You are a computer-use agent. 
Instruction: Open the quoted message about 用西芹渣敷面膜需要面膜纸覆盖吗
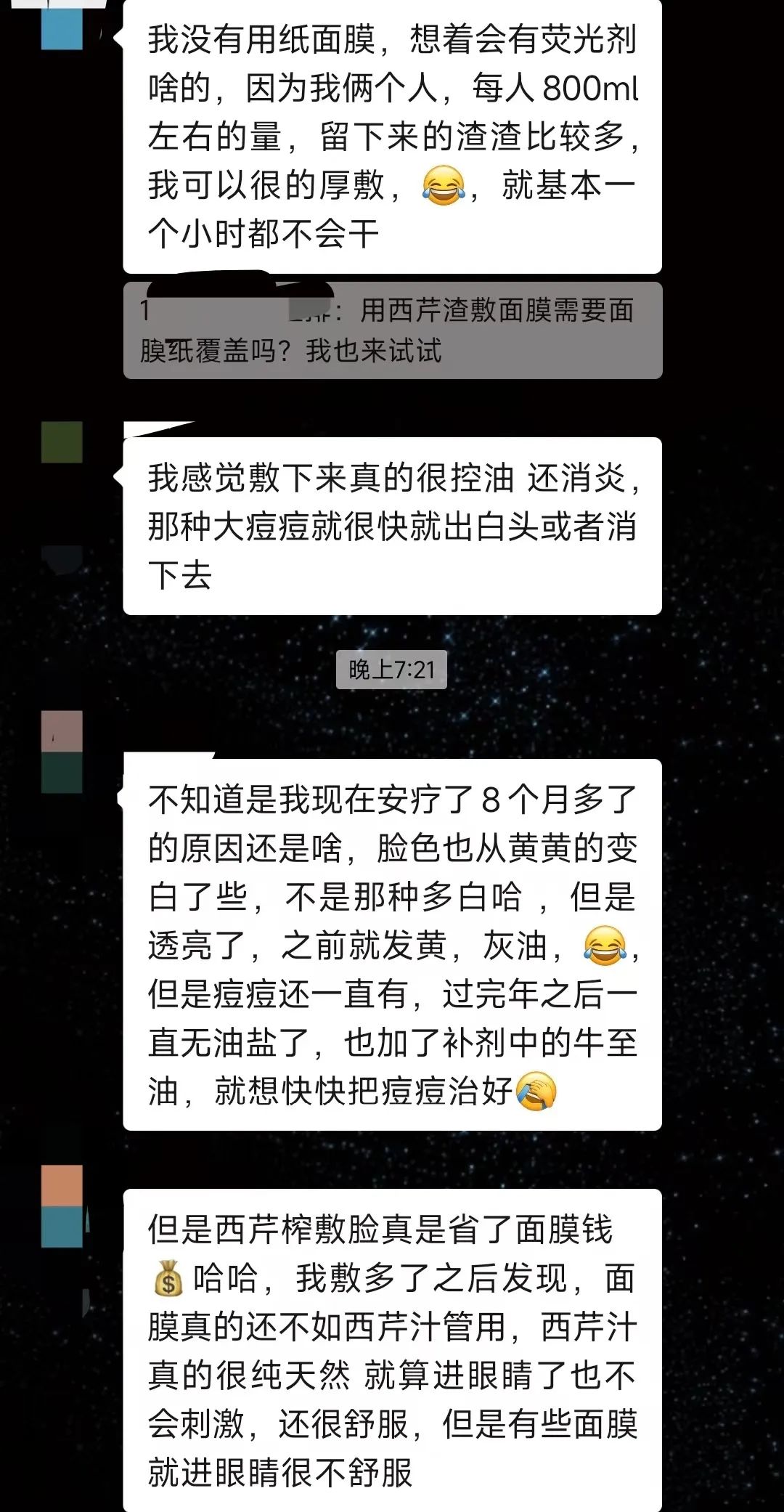point(393,330)
